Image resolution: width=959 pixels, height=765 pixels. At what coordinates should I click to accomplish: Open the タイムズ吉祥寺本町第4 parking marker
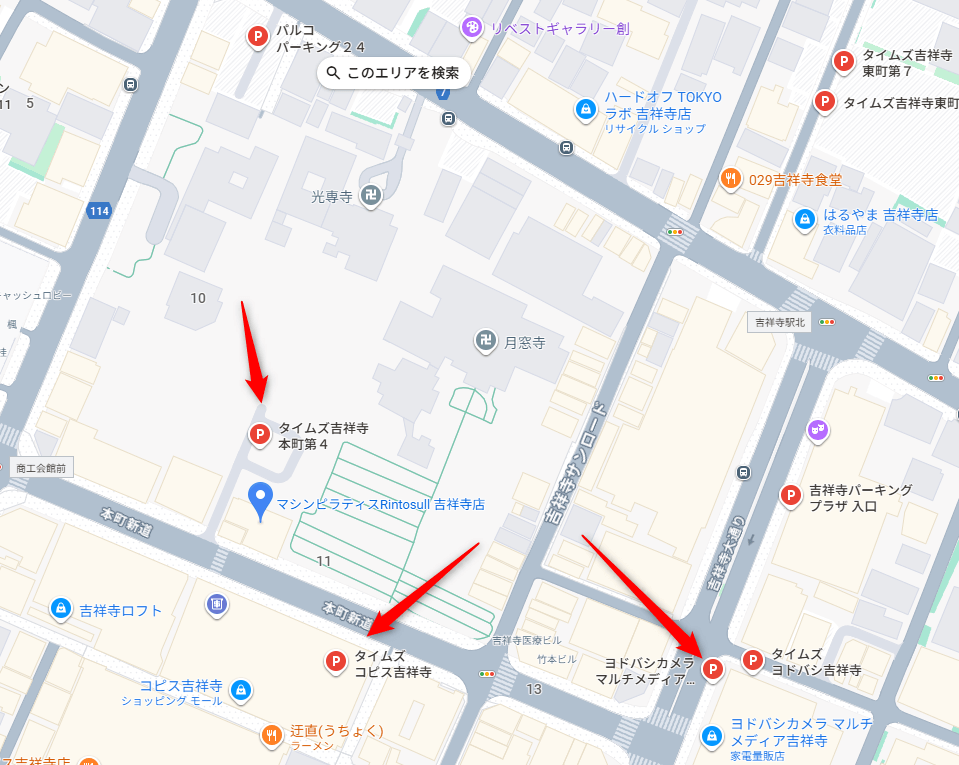pos(259,434)
